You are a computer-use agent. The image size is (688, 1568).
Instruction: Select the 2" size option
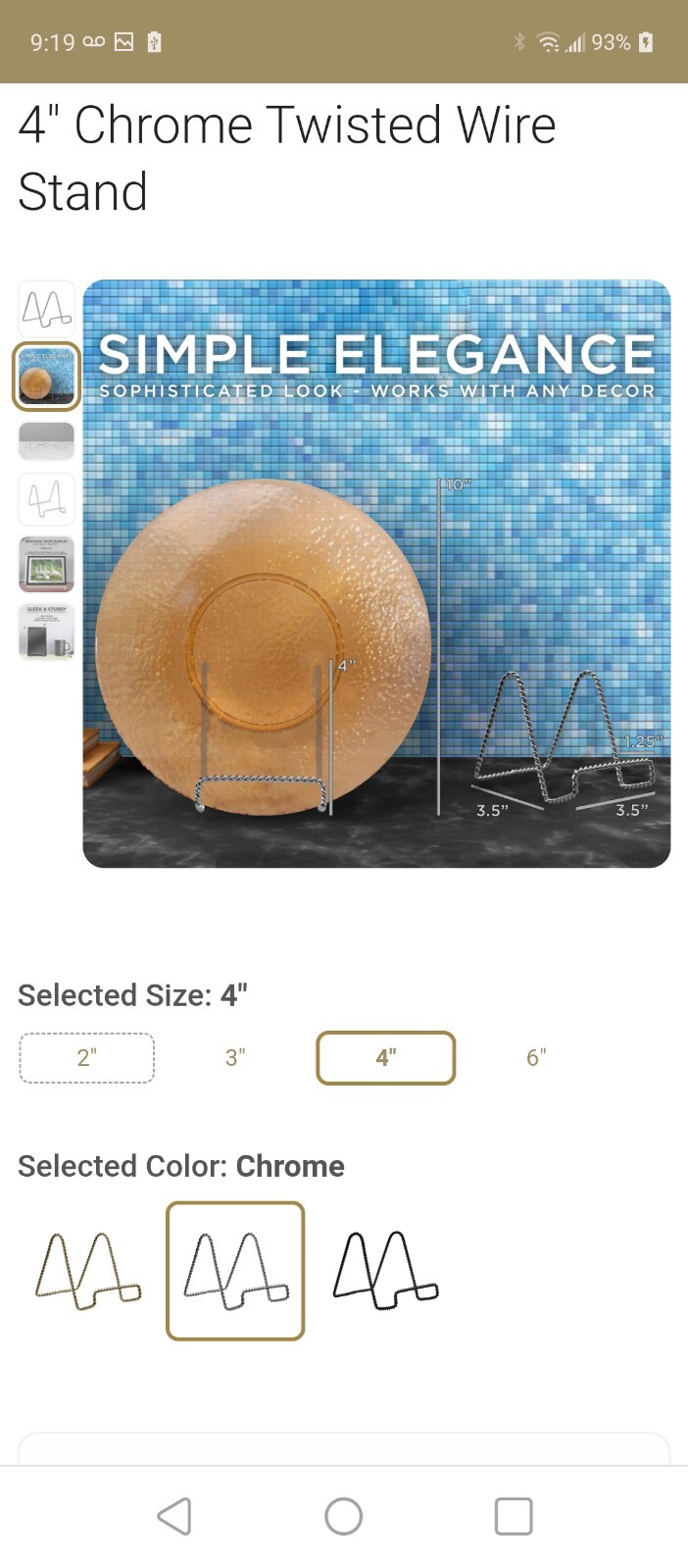[86, 1057]
